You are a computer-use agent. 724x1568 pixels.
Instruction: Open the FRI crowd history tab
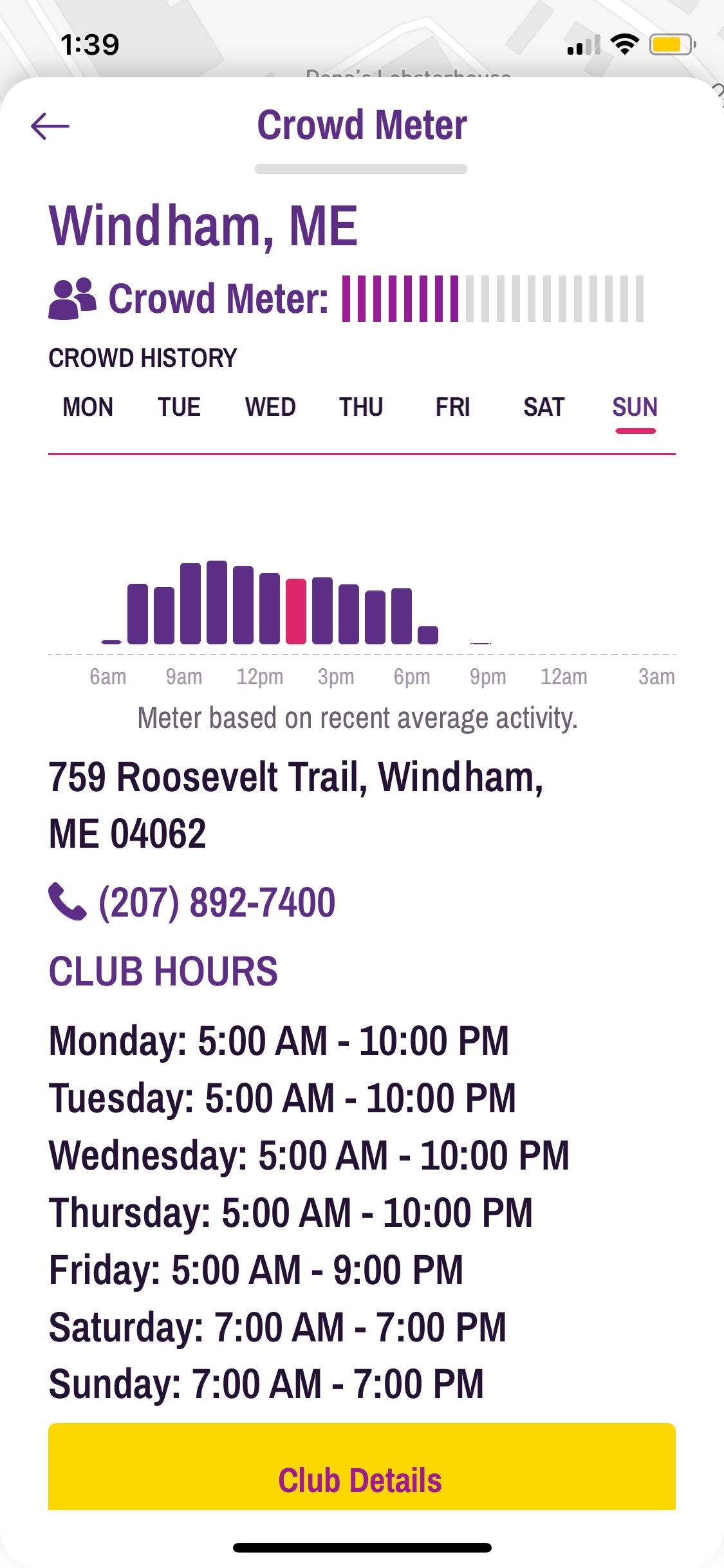click(x=452, y=407)
